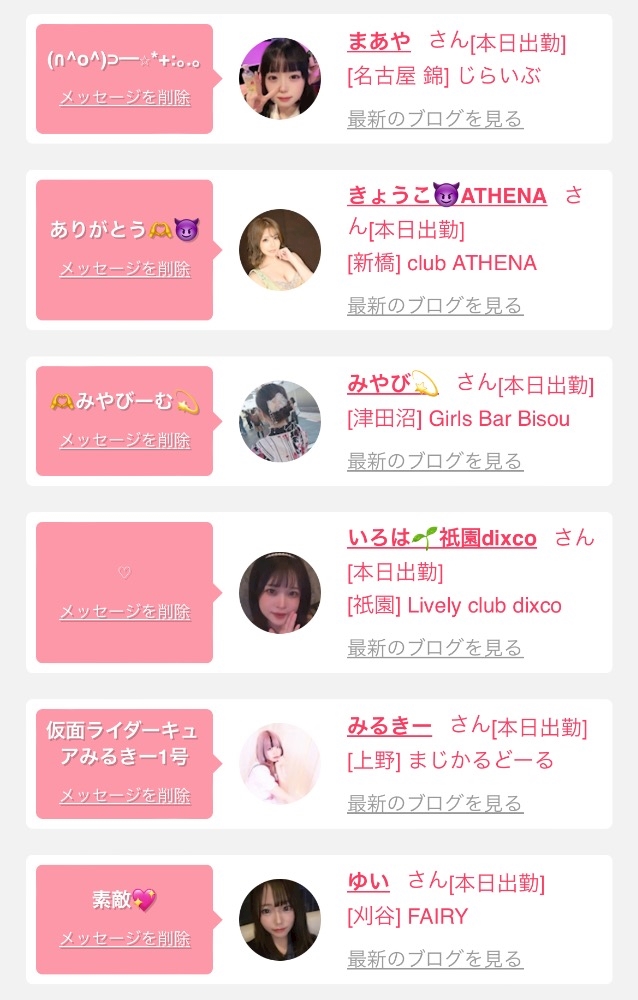Delete the 素敵 message to ゆい
638x1000 pixels.
[125, 938]
